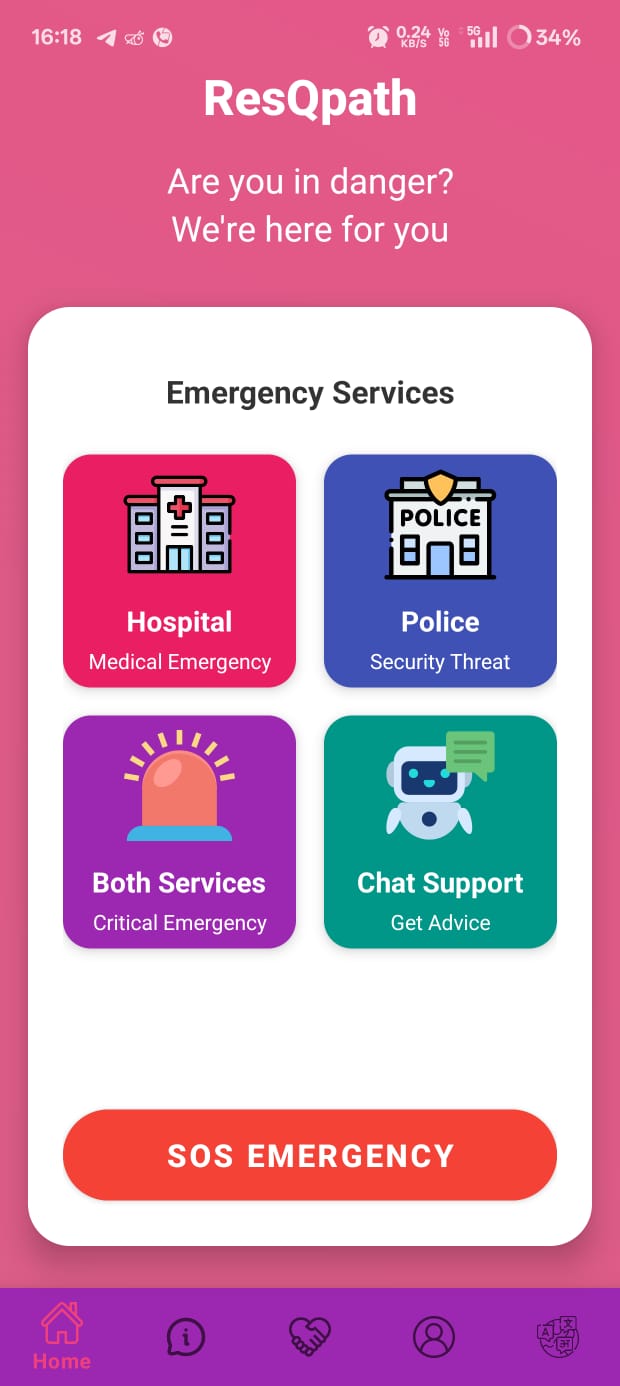The width and height of the screenshot is (620, 1386).
Task: Trigger the SOS Emergency button
Action: [310, 1155]
